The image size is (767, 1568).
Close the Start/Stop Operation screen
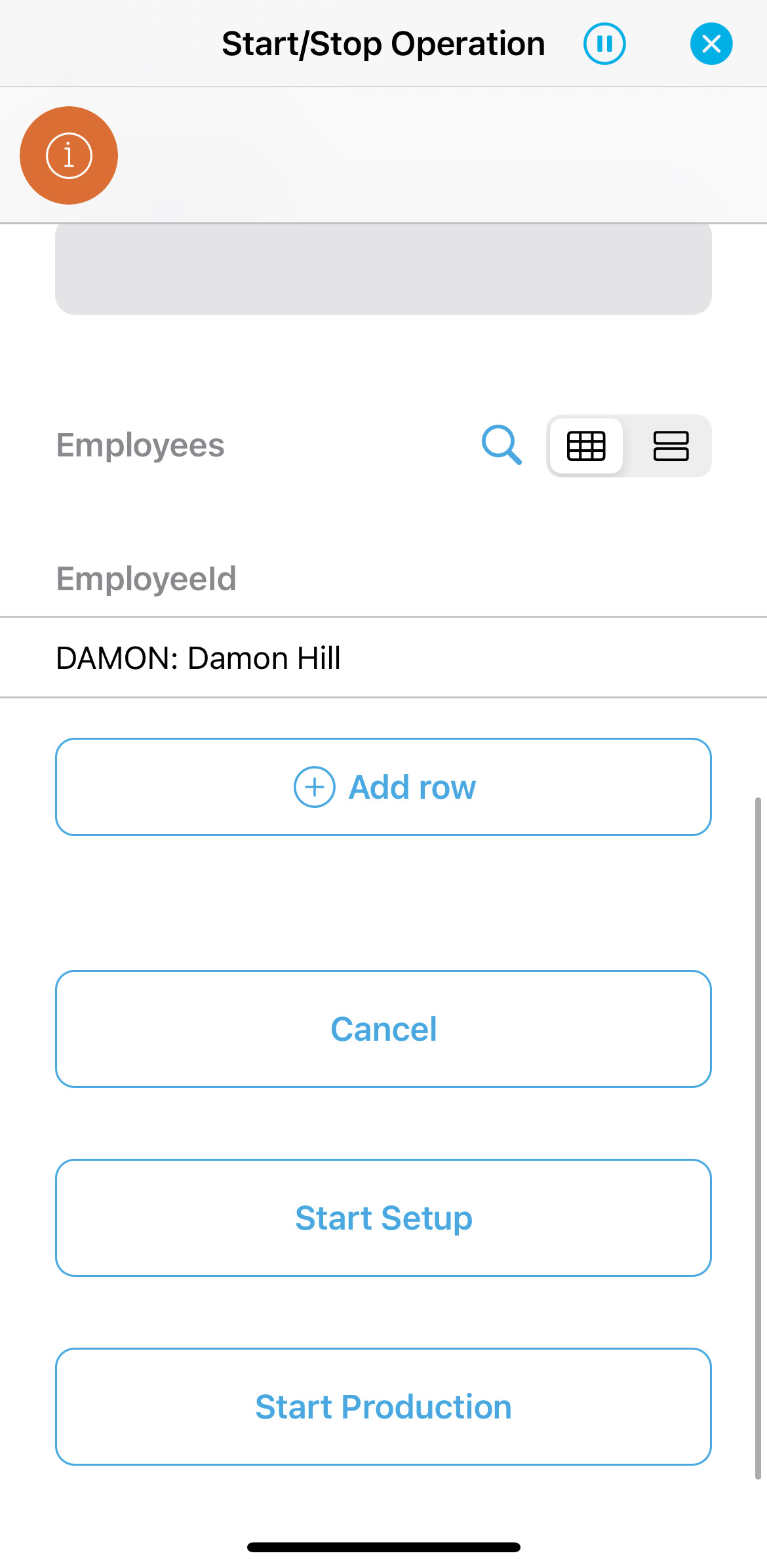pos(711,44)
